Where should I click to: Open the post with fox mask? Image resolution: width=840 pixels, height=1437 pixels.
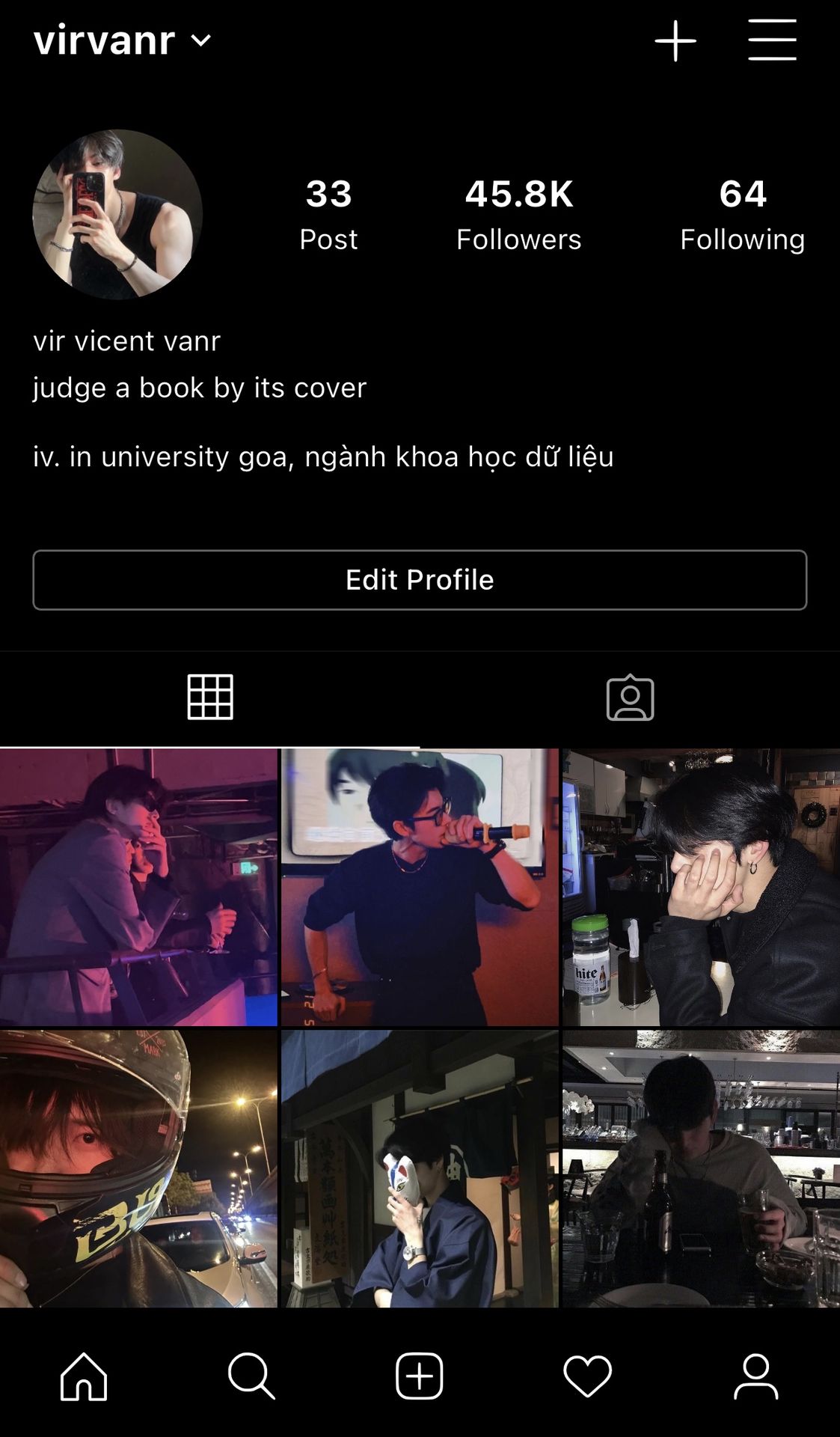pos(420,1168)
